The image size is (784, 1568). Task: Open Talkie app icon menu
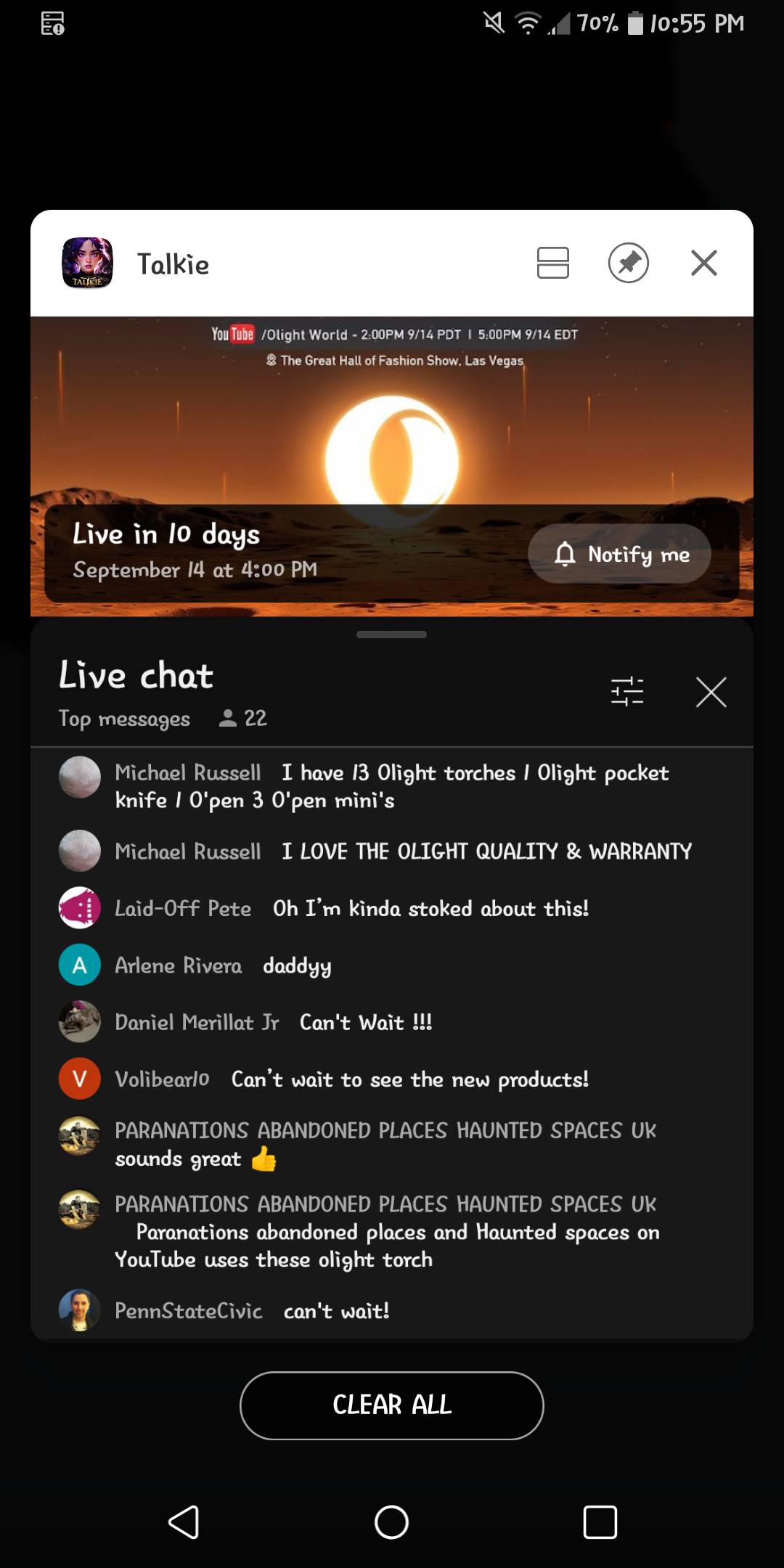[88, 264]
